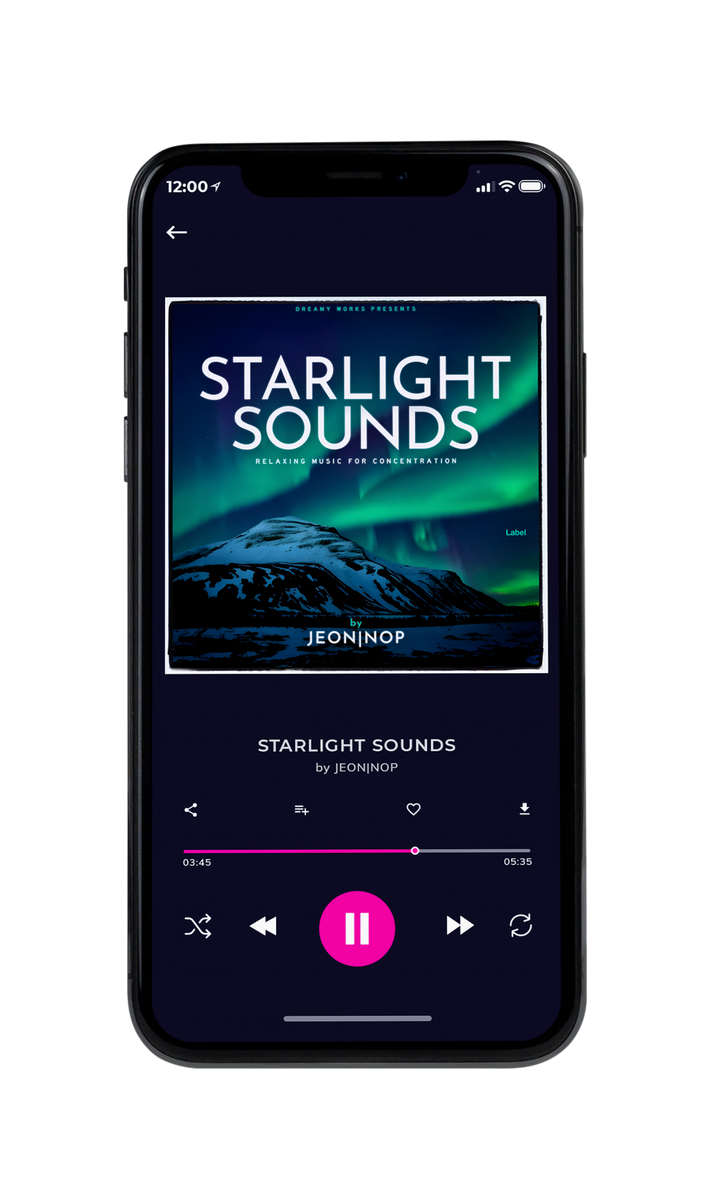Enable shuffle playback
720x1200 pixels.
[197, 927]
